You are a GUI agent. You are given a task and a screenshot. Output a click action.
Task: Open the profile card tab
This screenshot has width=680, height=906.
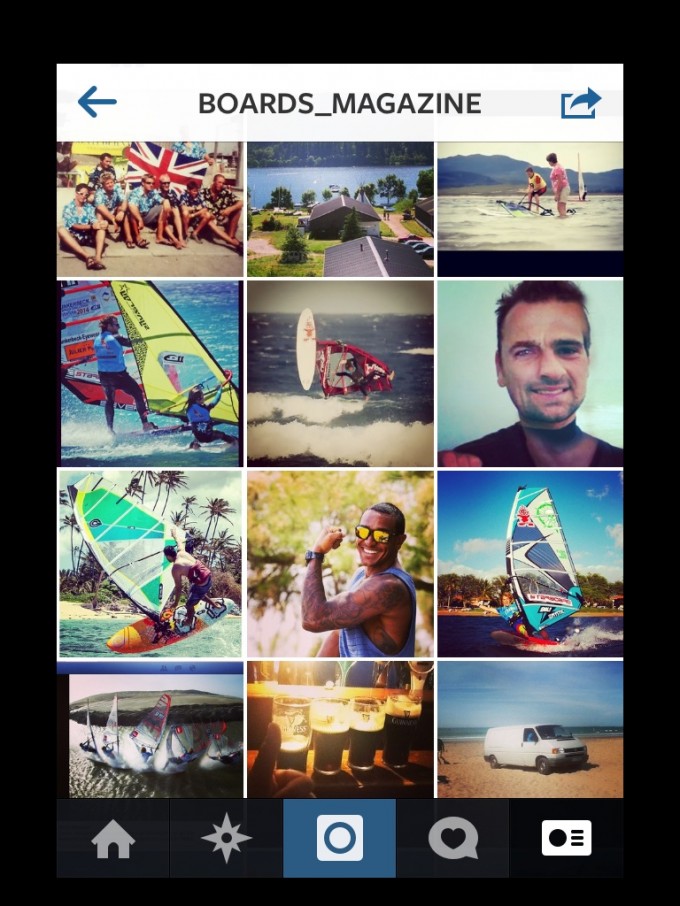pyautogui.click(x=566, y=838)
